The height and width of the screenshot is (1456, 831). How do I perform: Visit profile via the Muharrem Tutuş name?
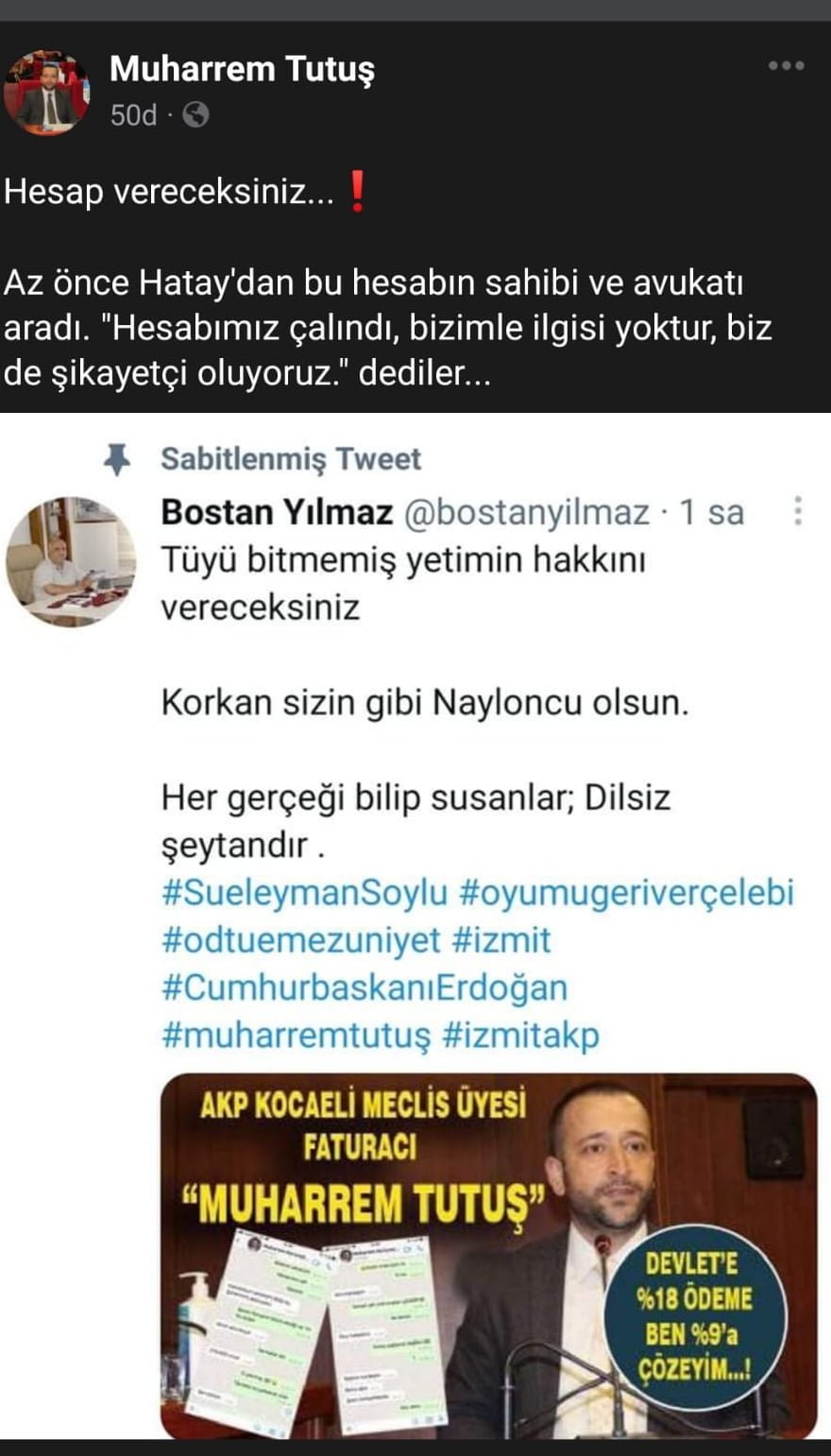coord(242,69)
